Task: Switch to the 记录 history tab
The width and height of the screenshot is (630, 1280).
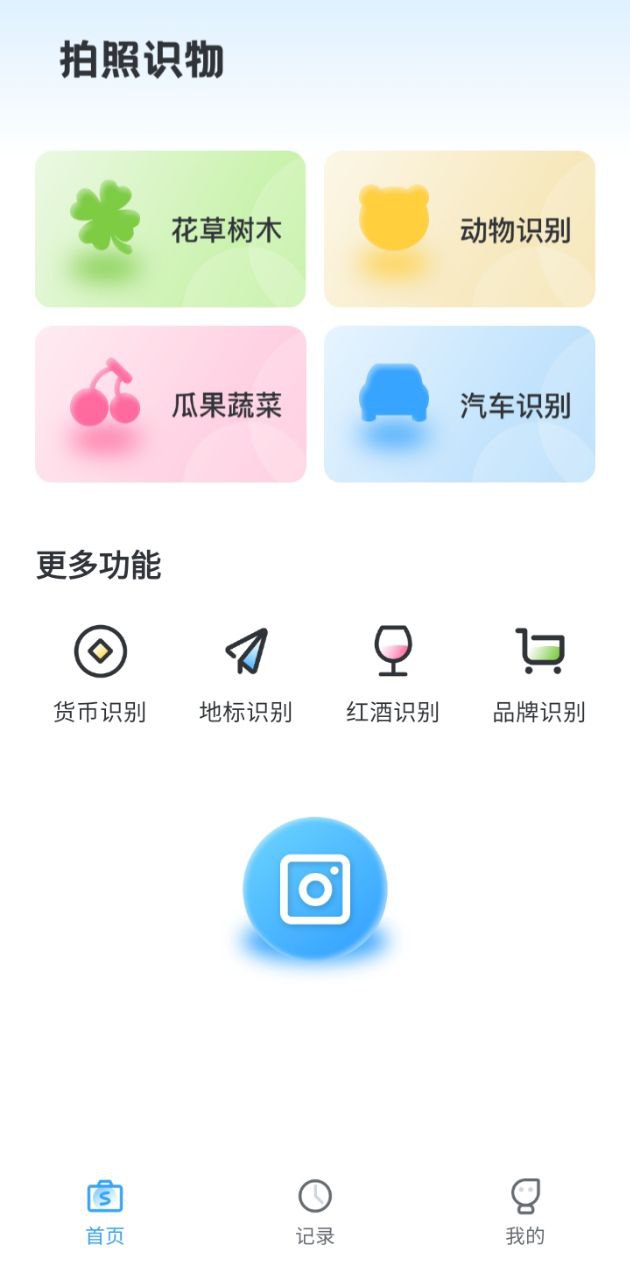Action: (x=315, y=1211)
